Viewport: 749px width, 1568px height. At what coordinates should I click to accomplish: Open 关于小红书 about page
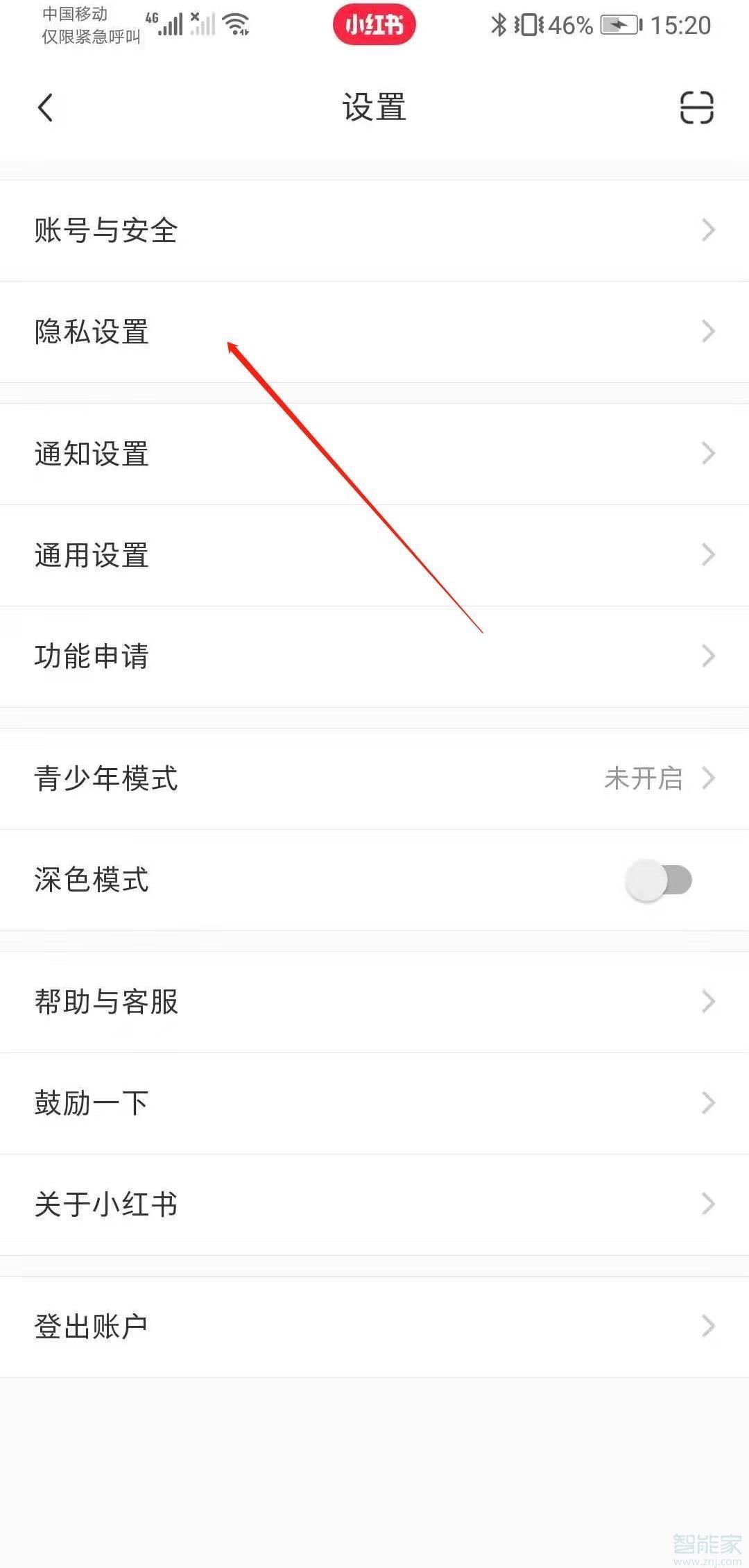click(374, 1204)
